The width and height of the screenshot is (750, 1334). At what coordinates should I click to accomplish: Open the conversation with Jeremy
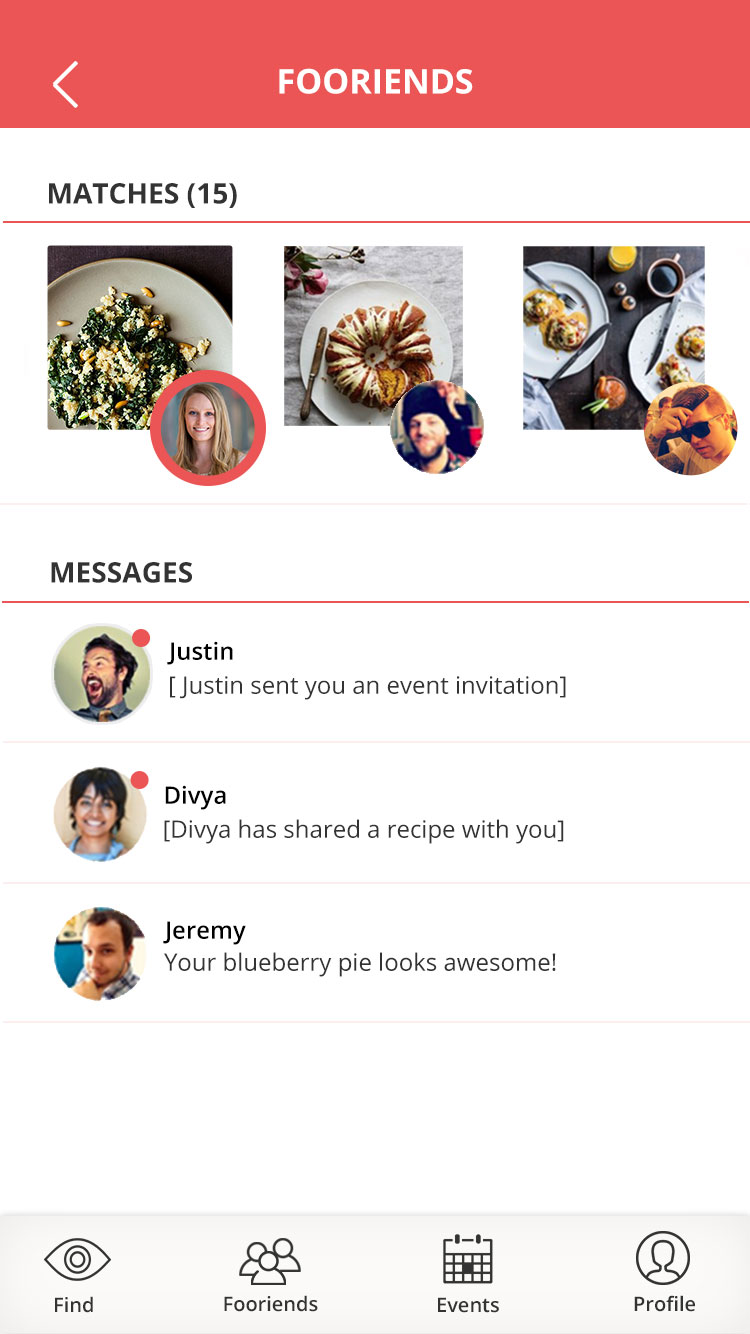click(x=375, y=953)
